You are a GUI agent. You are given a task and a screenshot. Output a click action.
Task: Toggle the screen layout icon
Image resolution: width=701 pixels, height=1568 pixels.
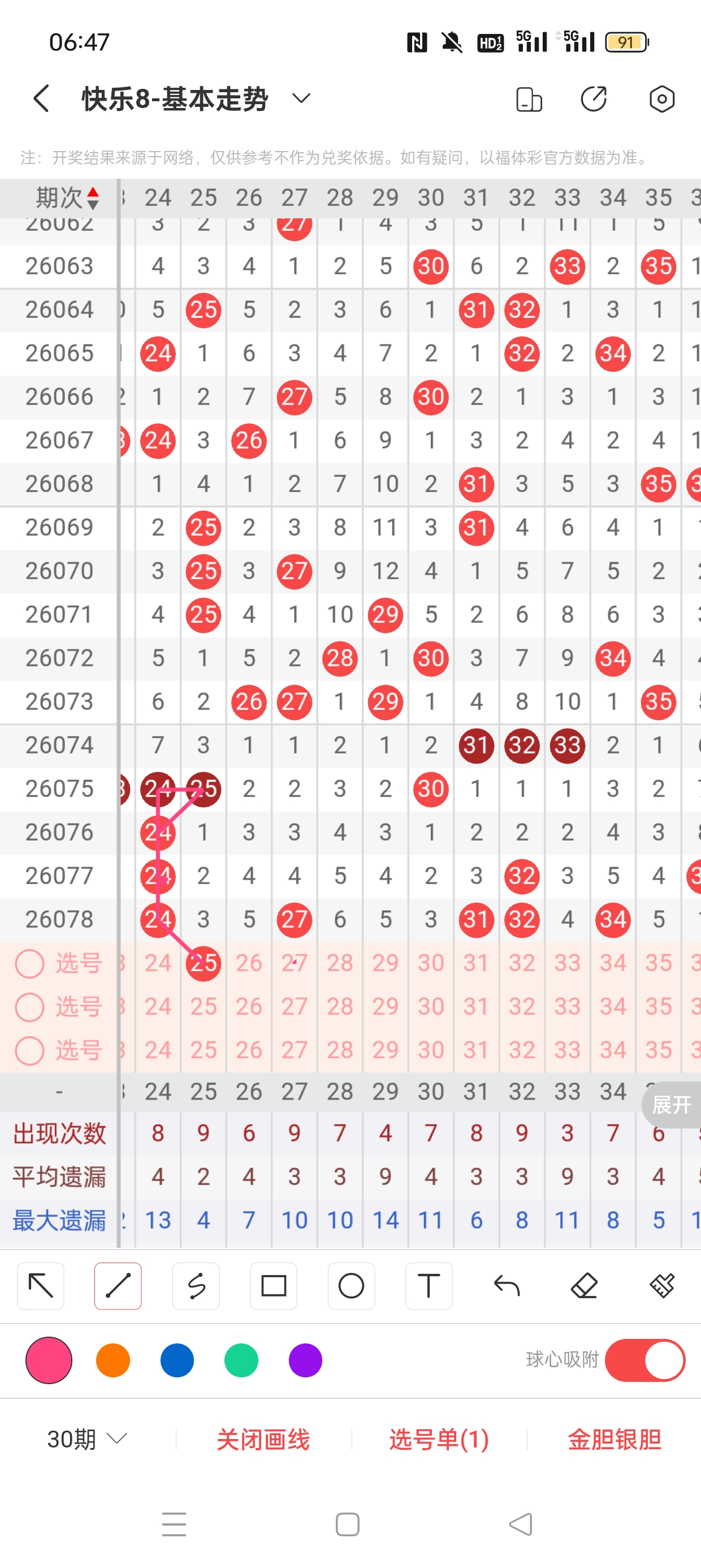coord(529,100)
